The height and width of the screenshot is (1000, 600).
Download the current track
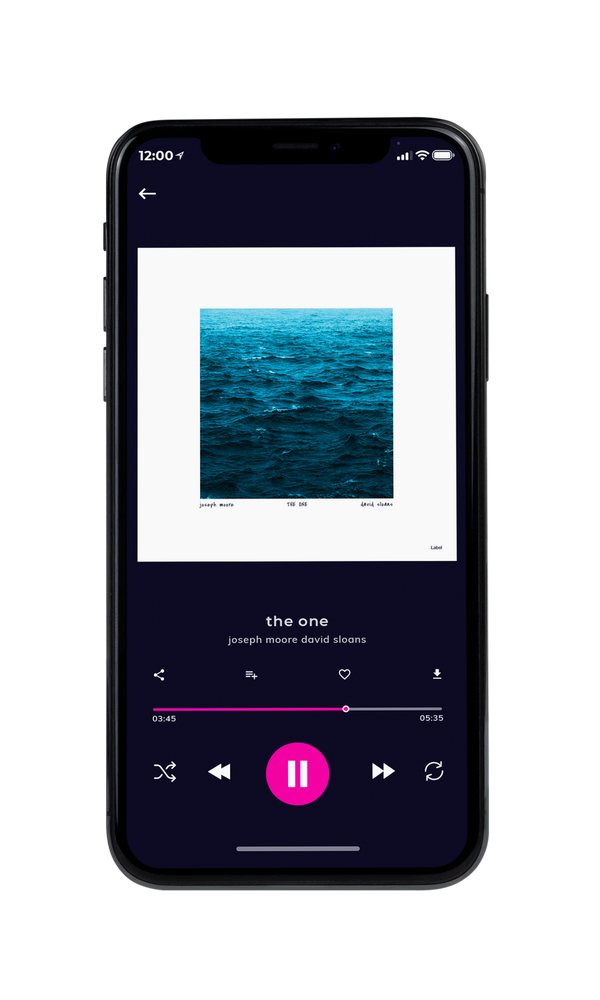coord(437,674)
